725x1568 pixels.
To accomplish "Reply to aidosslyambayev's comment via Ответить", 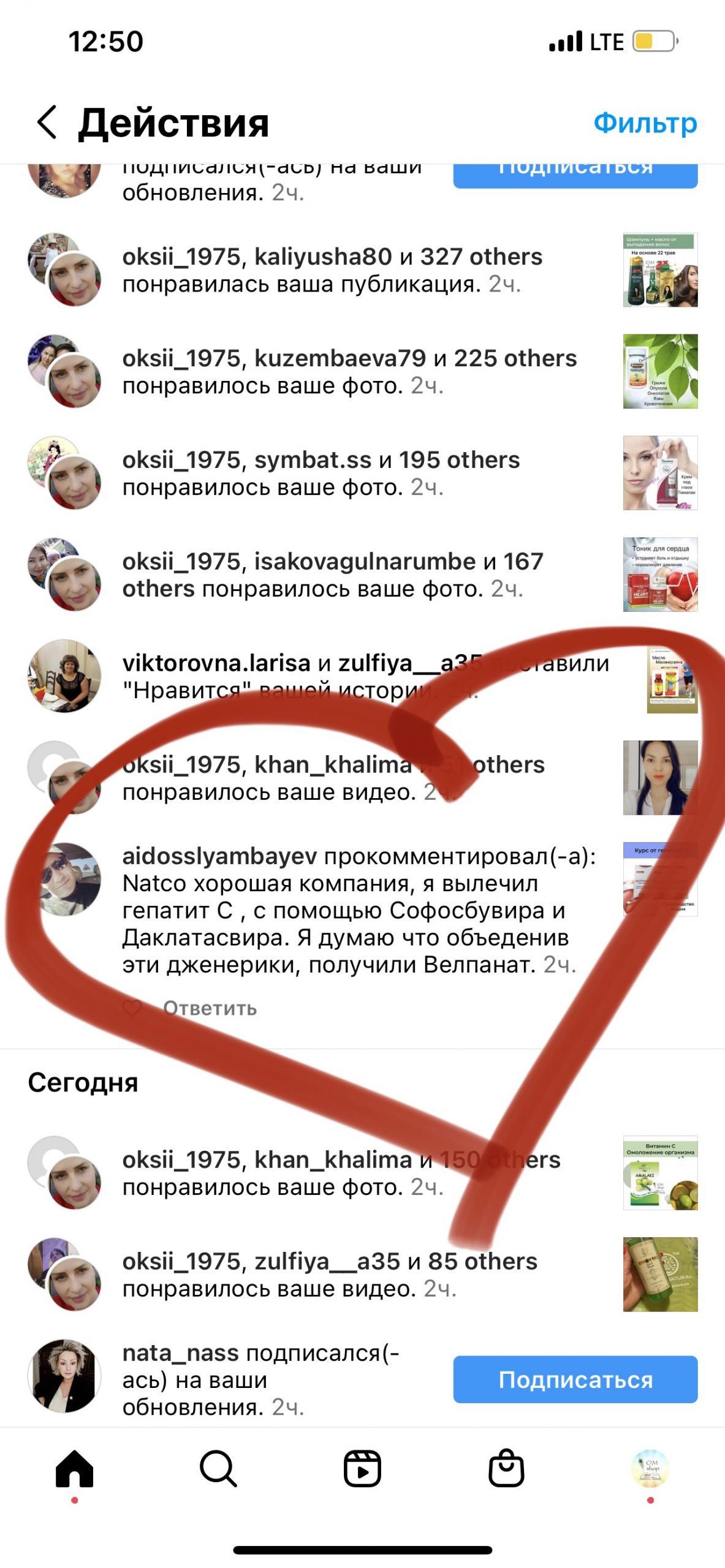I will 210,1008.
